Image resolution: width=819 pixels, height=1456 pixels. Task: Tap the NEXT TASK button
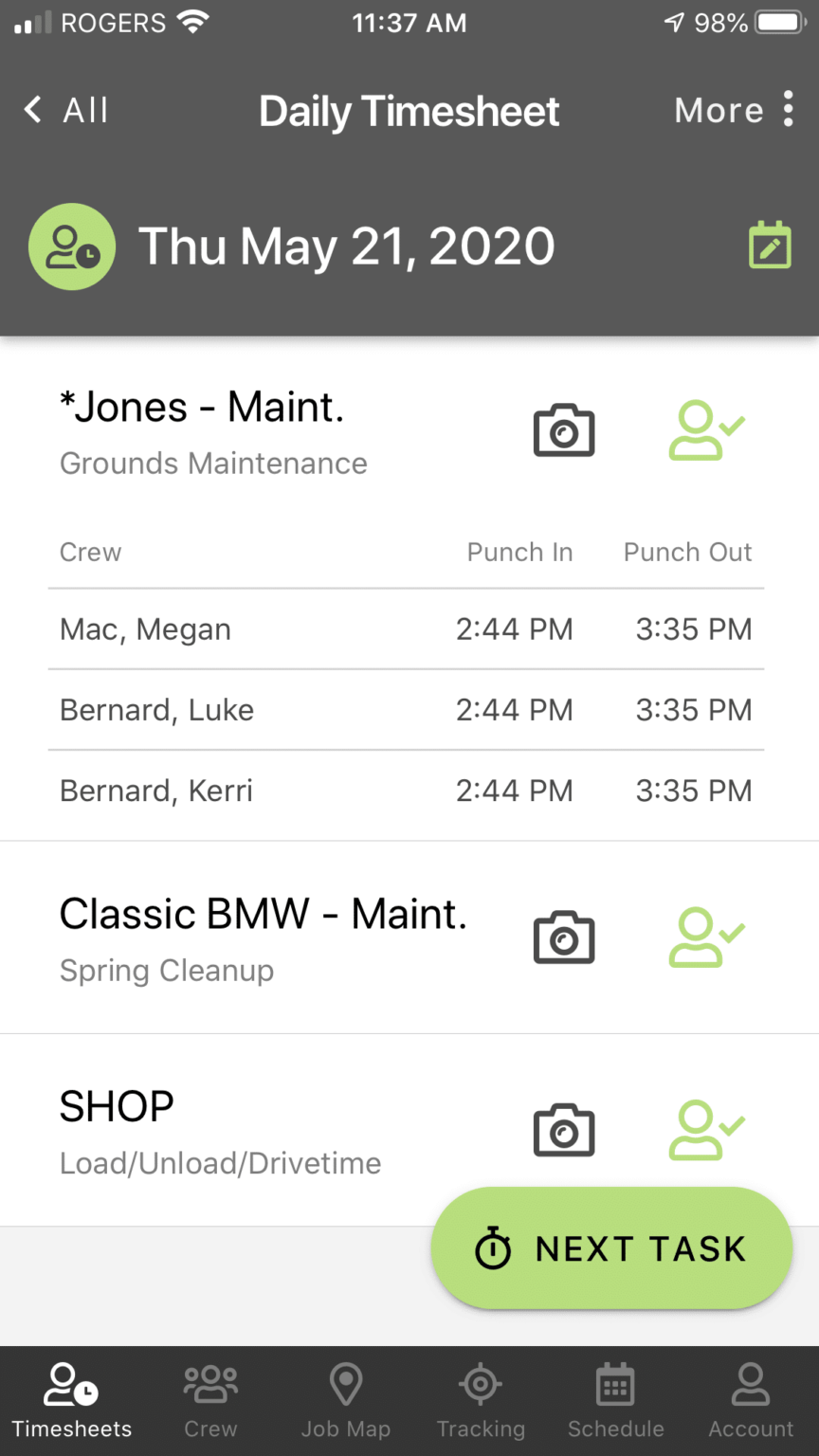tap(611, 1248)
